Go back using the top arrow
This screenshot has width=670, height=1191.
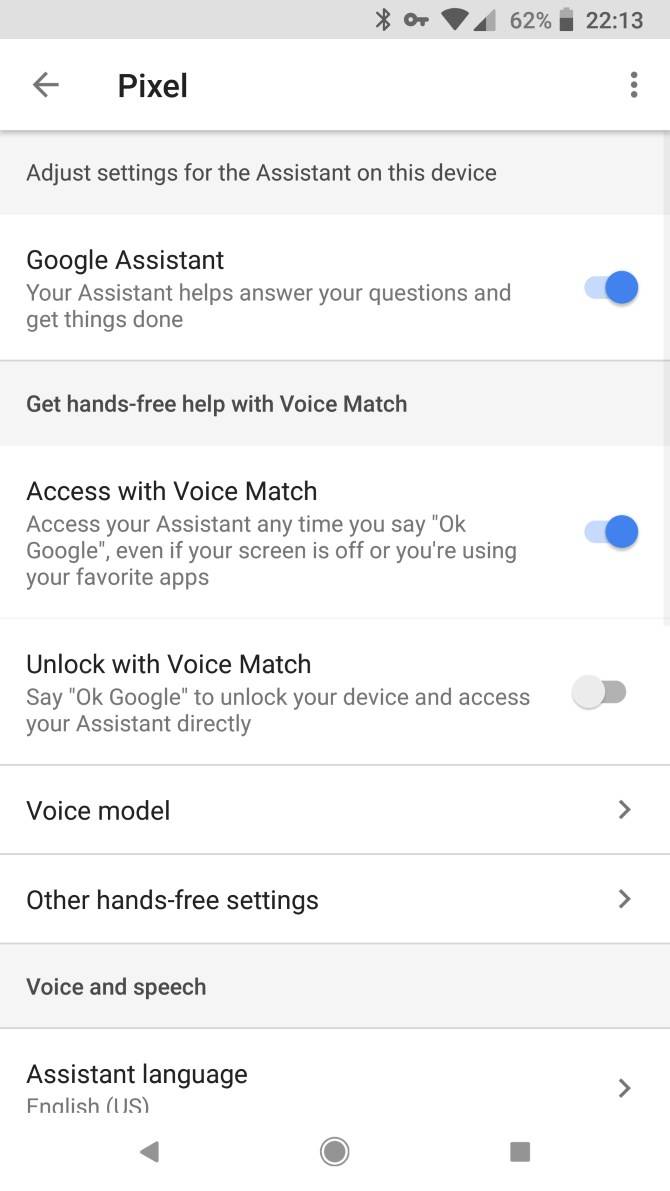pos(46,85)
